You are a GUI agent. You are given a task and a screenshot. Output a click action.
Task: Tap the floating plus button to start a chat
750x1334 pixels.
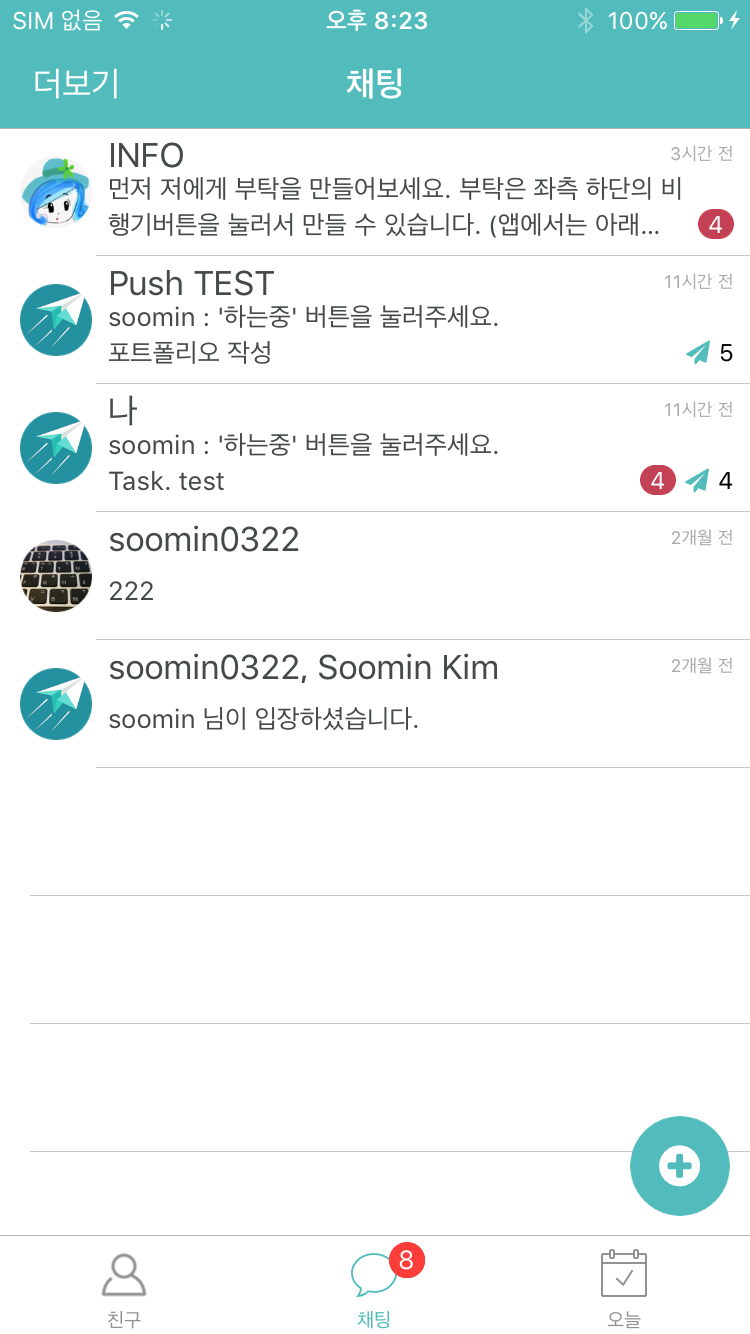click(x=680, y=1166)
